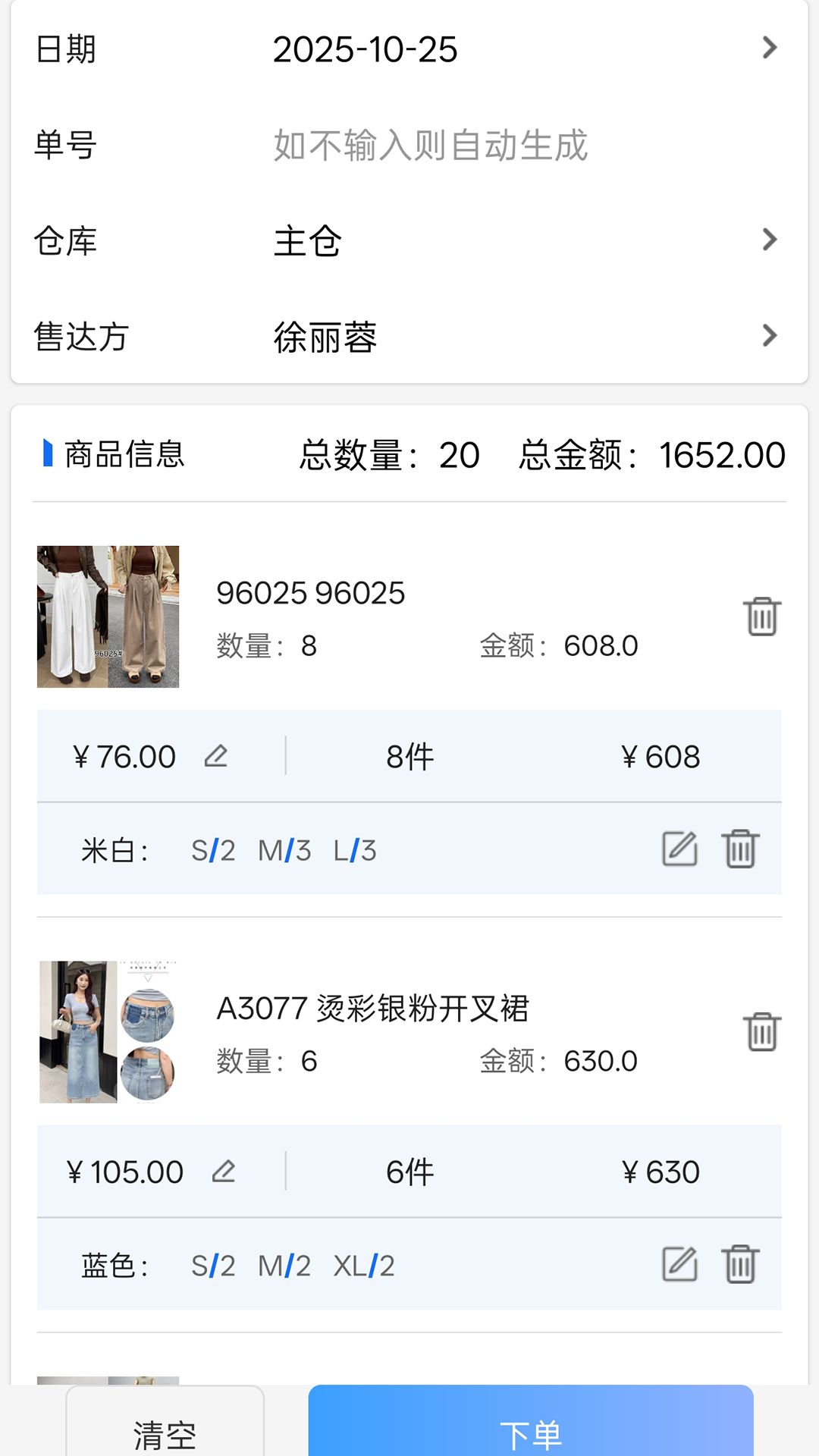Remove the 蓝色 color row
The image size is (819, 1456).
point(740,1264)
